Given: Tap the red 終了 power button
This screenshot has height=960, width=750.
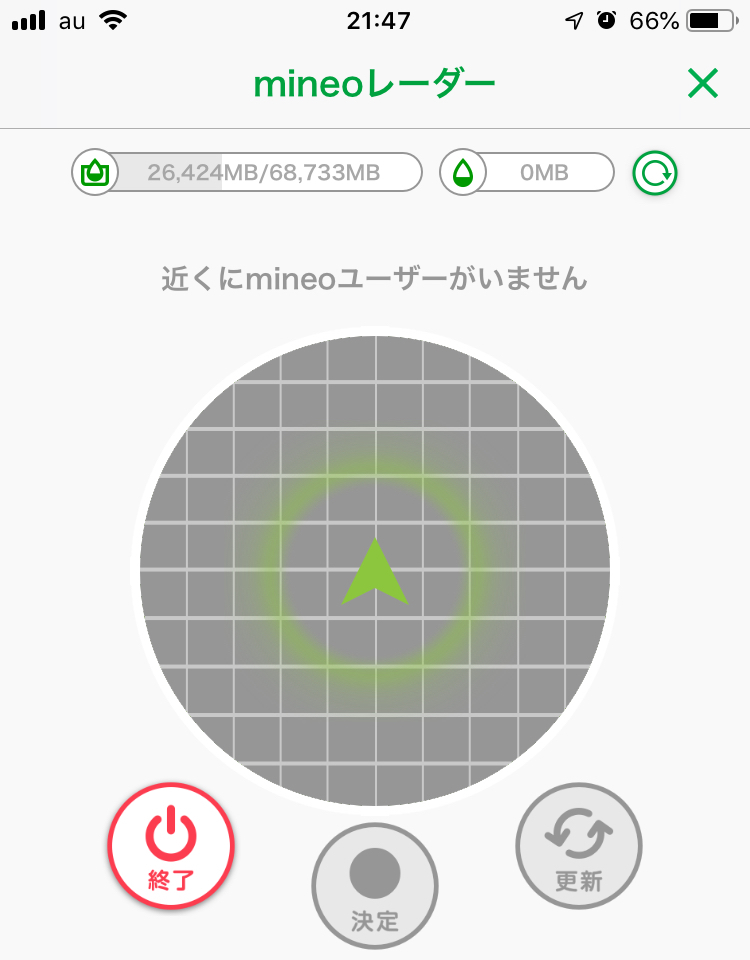Looking at the screenshot, I should 171,846.
